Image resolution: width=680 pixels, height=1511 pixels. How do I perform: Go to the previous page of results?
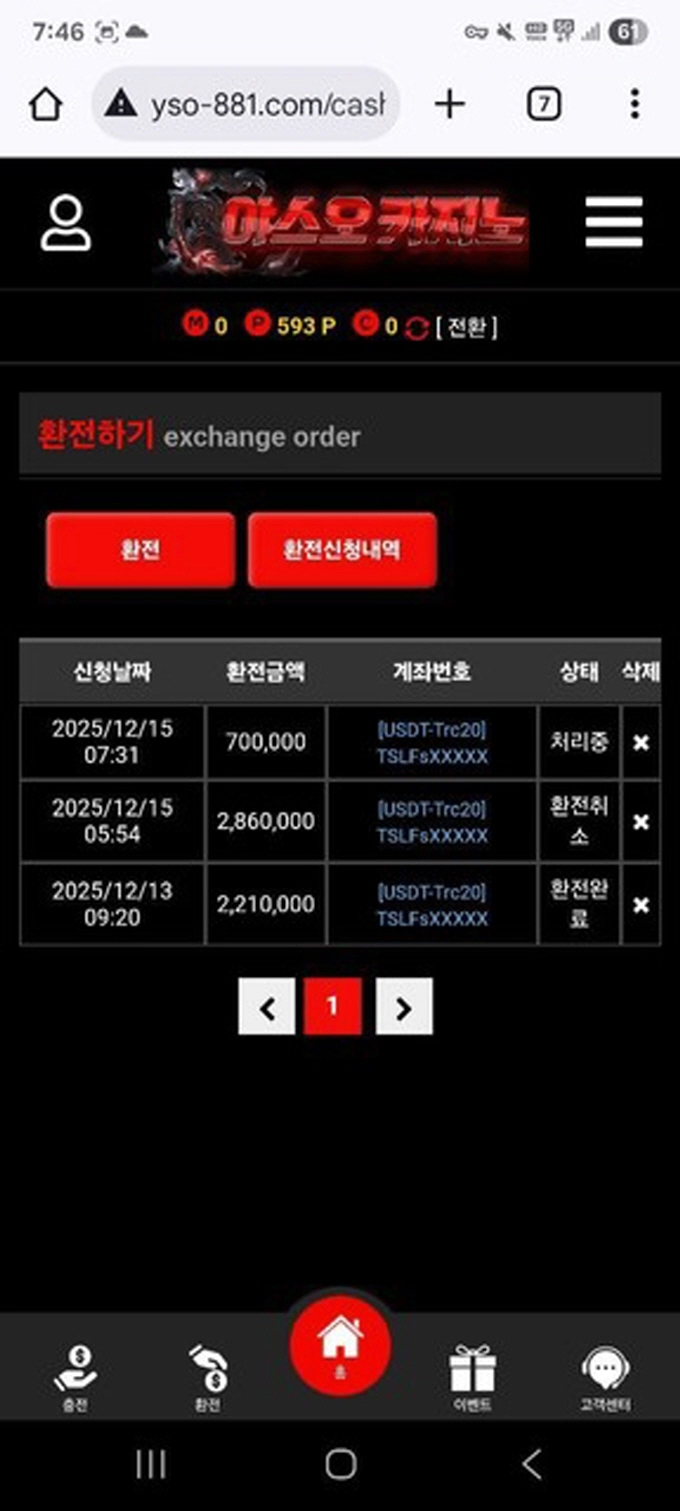point(267,1007)
